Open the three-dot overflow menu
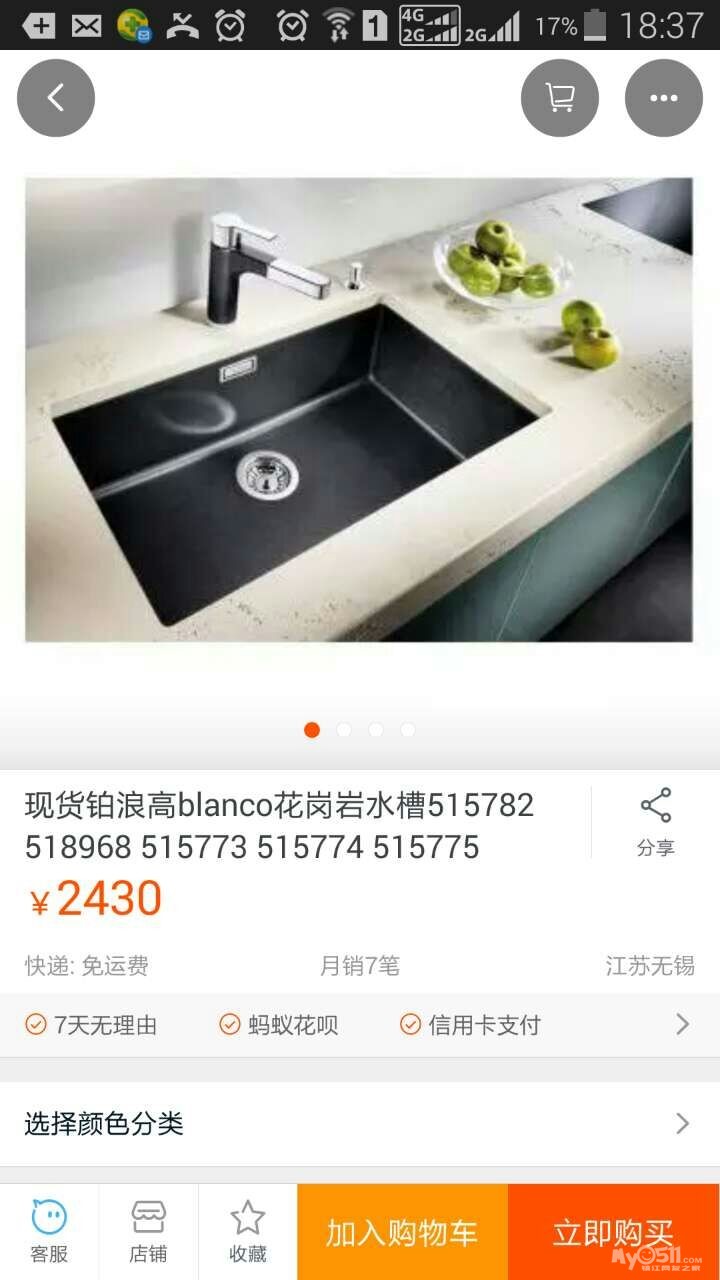Viewport: 720px width, 1280px height. 664,98
